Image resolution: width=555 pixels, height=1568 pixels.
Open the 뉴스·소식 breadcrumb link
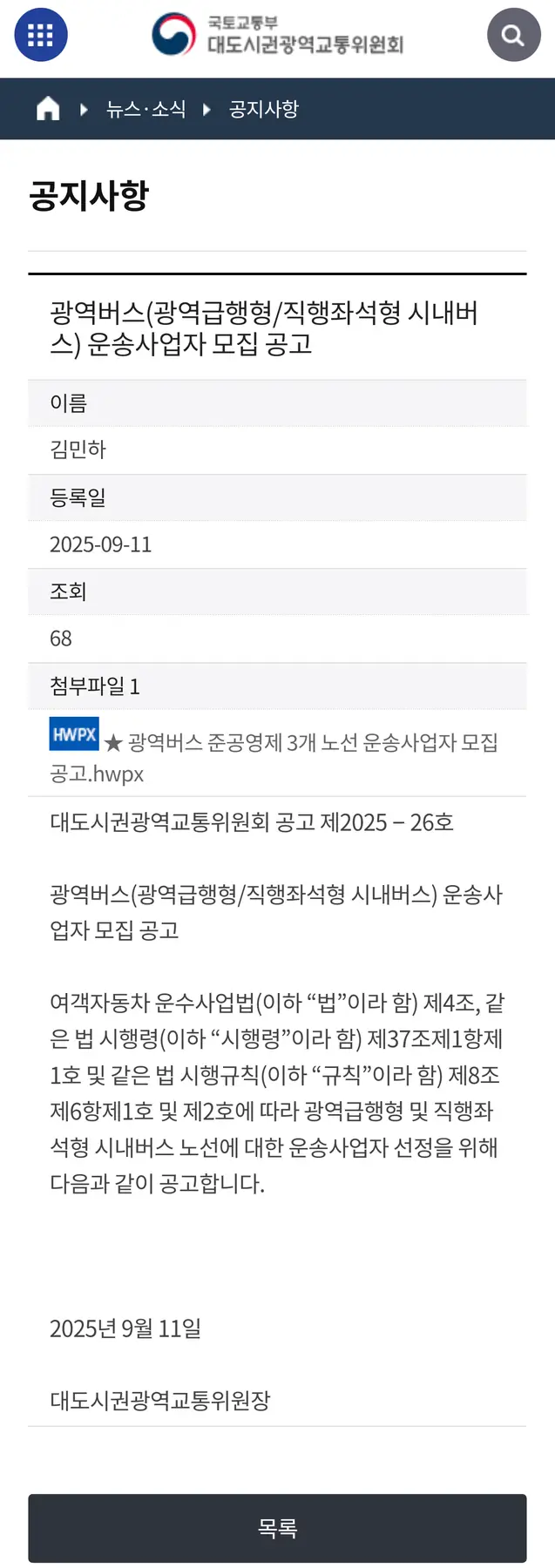coord(146,109)
